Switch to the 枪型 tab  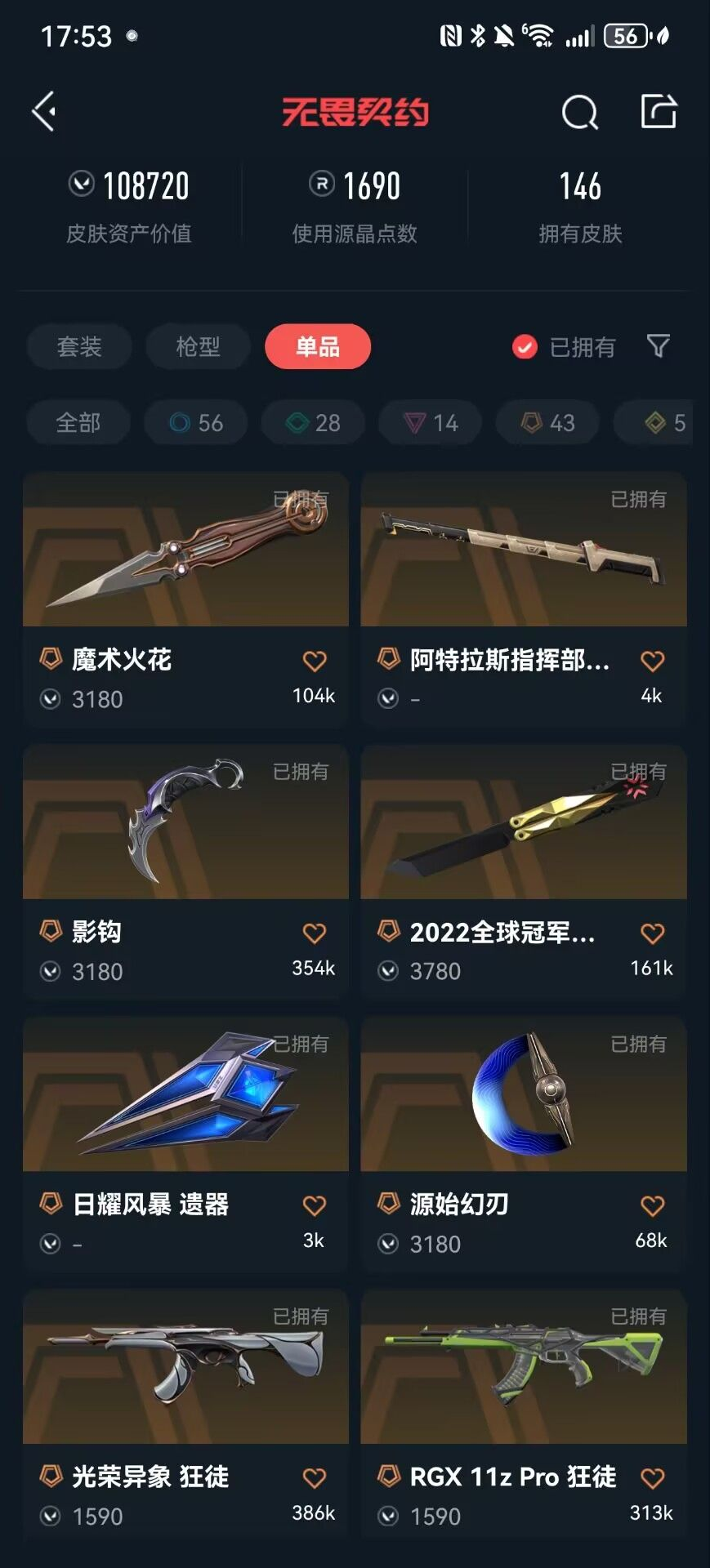click(x=198, y=346)
